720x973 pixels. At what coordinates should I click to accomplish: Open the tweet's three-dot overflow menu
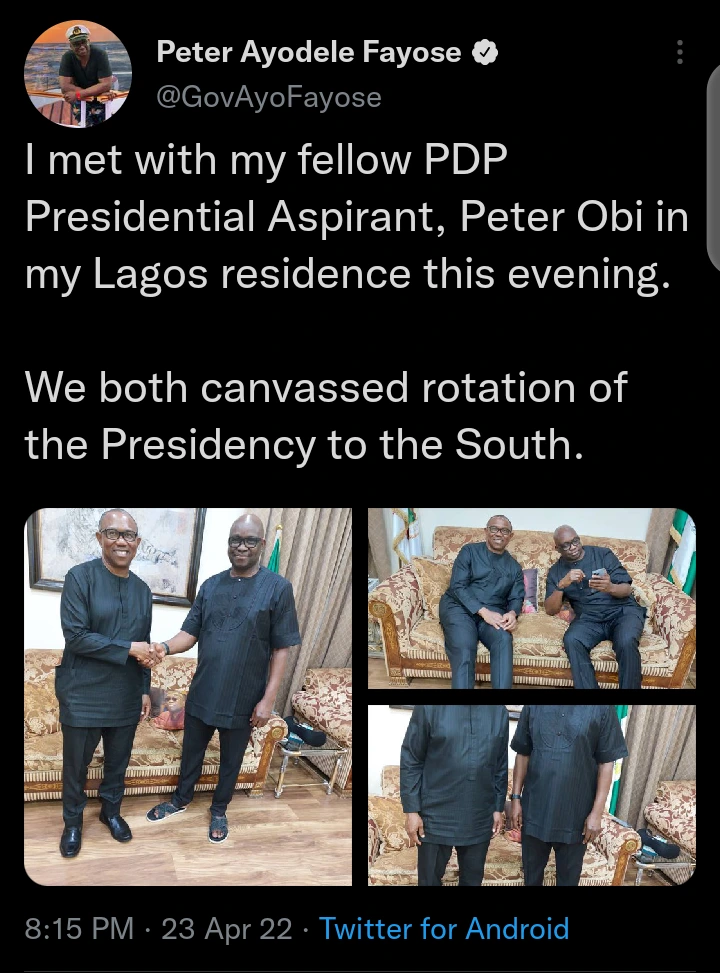click(x=680, y=53)
